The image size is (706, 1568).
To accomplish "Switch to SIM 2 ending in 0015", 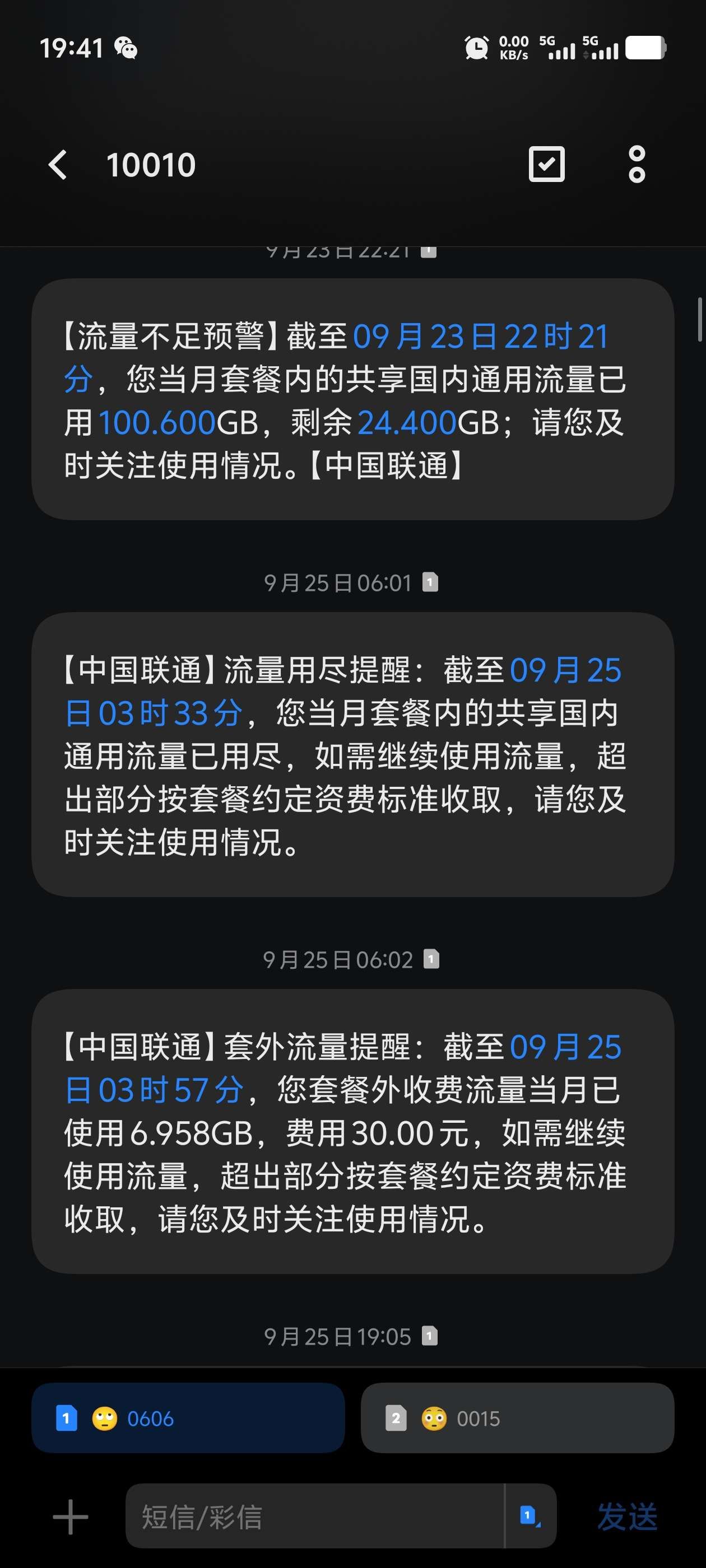I will pyautogui.click(x=517, y=1418).
